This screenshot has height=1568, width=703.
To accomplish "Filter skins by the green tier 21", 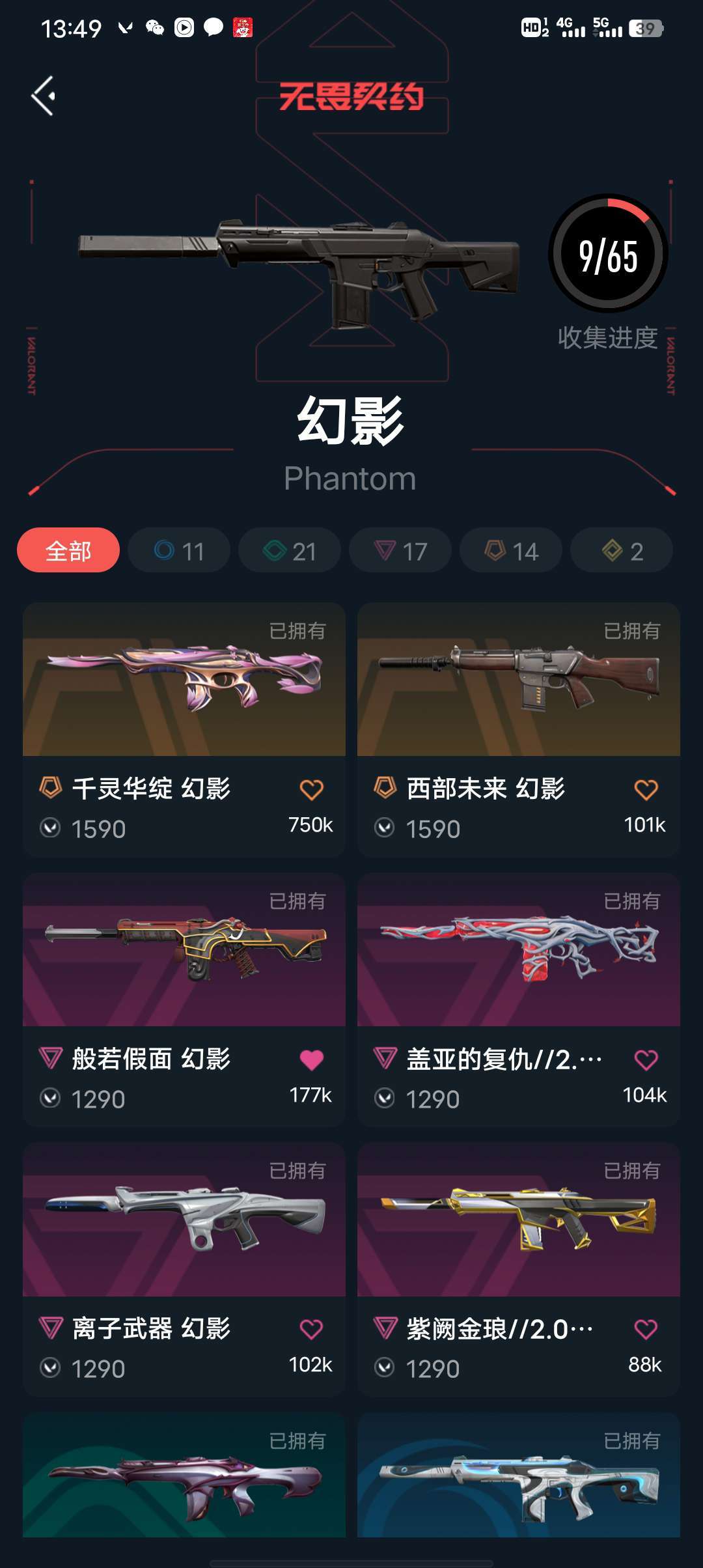I will coord(290,551).
